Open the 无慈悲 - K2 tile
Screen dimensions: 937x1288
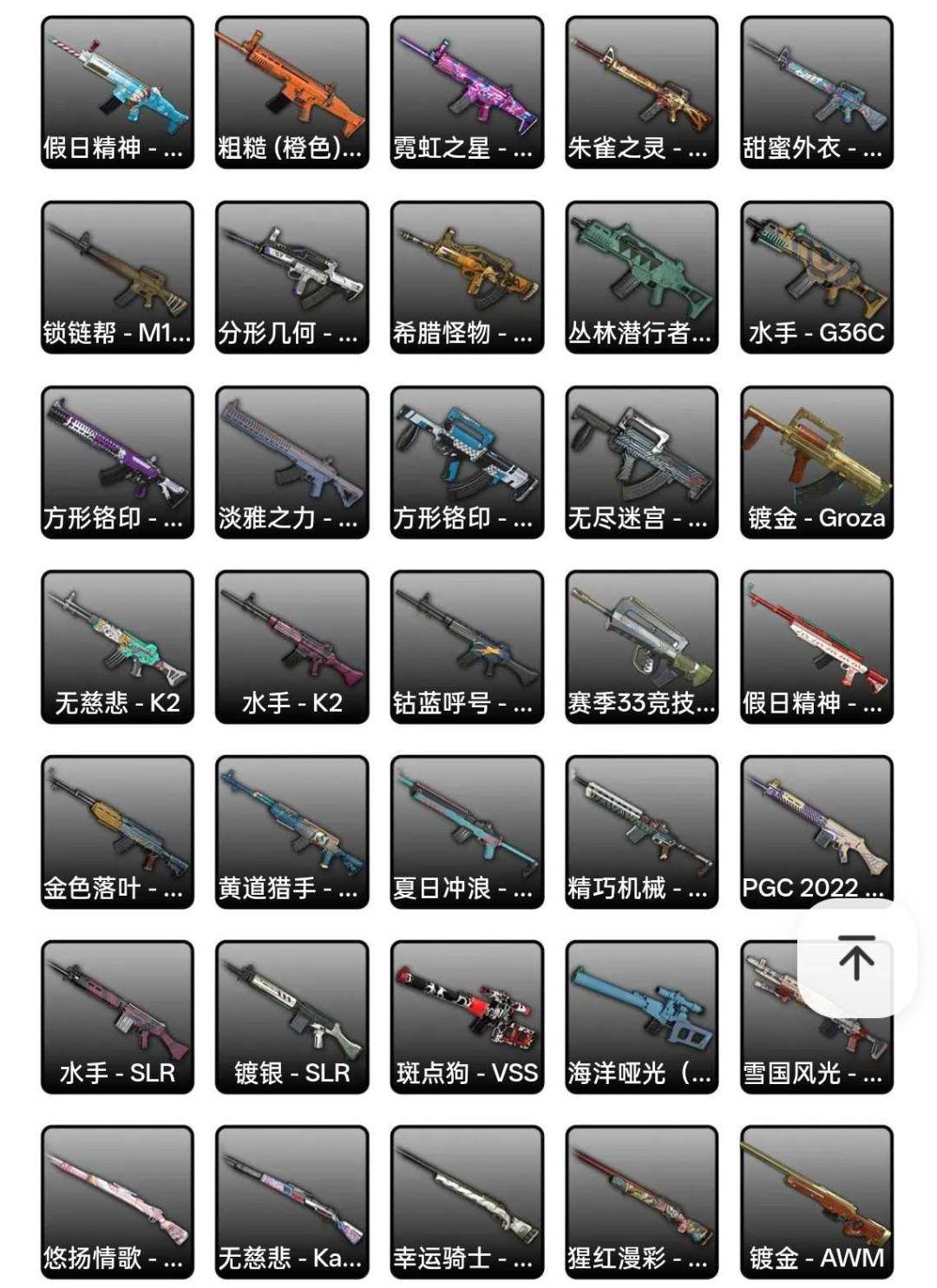117,646
